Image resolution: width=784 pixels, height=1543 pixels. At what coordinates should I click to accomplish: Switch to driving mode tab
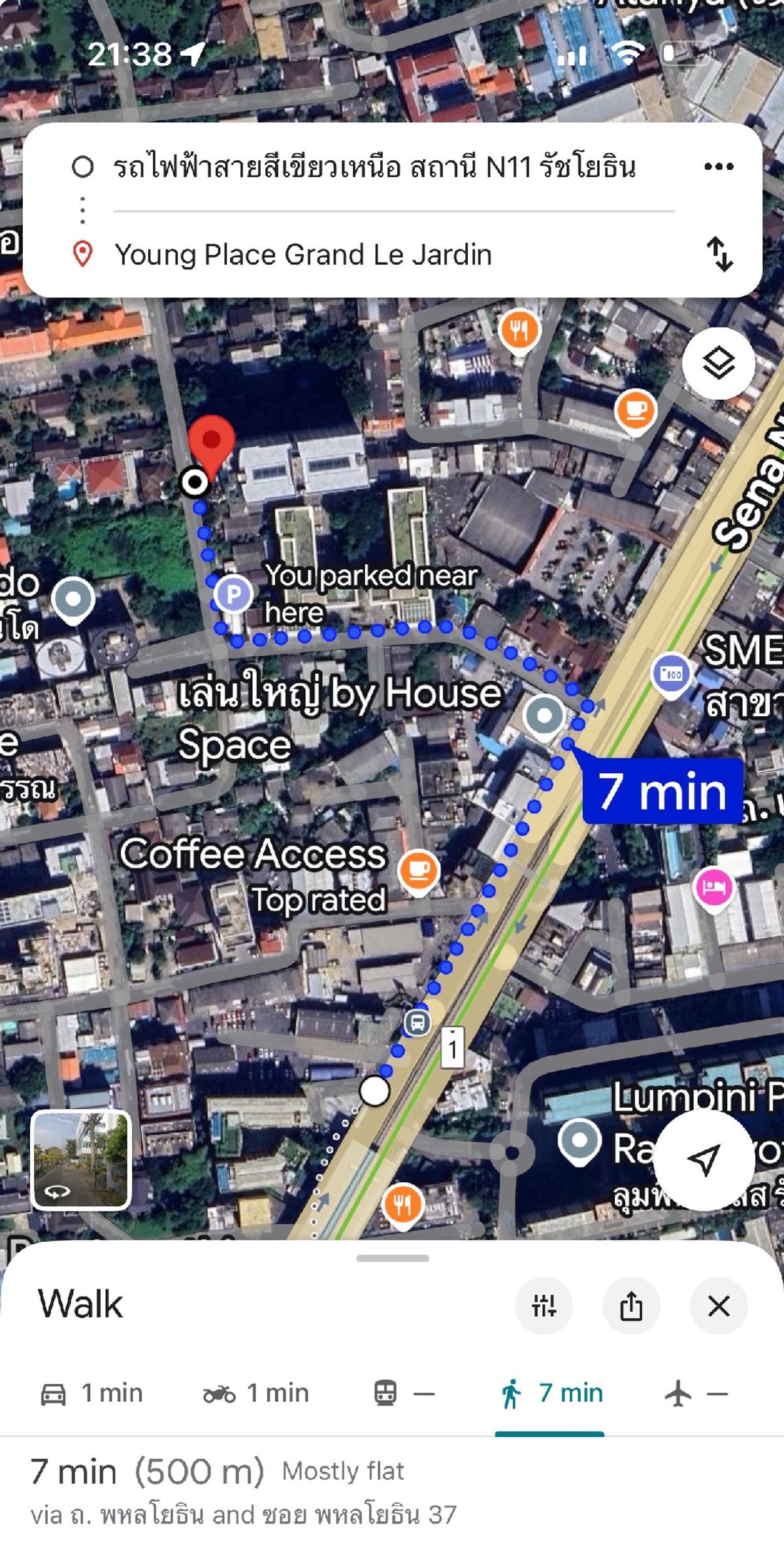pos(91,1393)
